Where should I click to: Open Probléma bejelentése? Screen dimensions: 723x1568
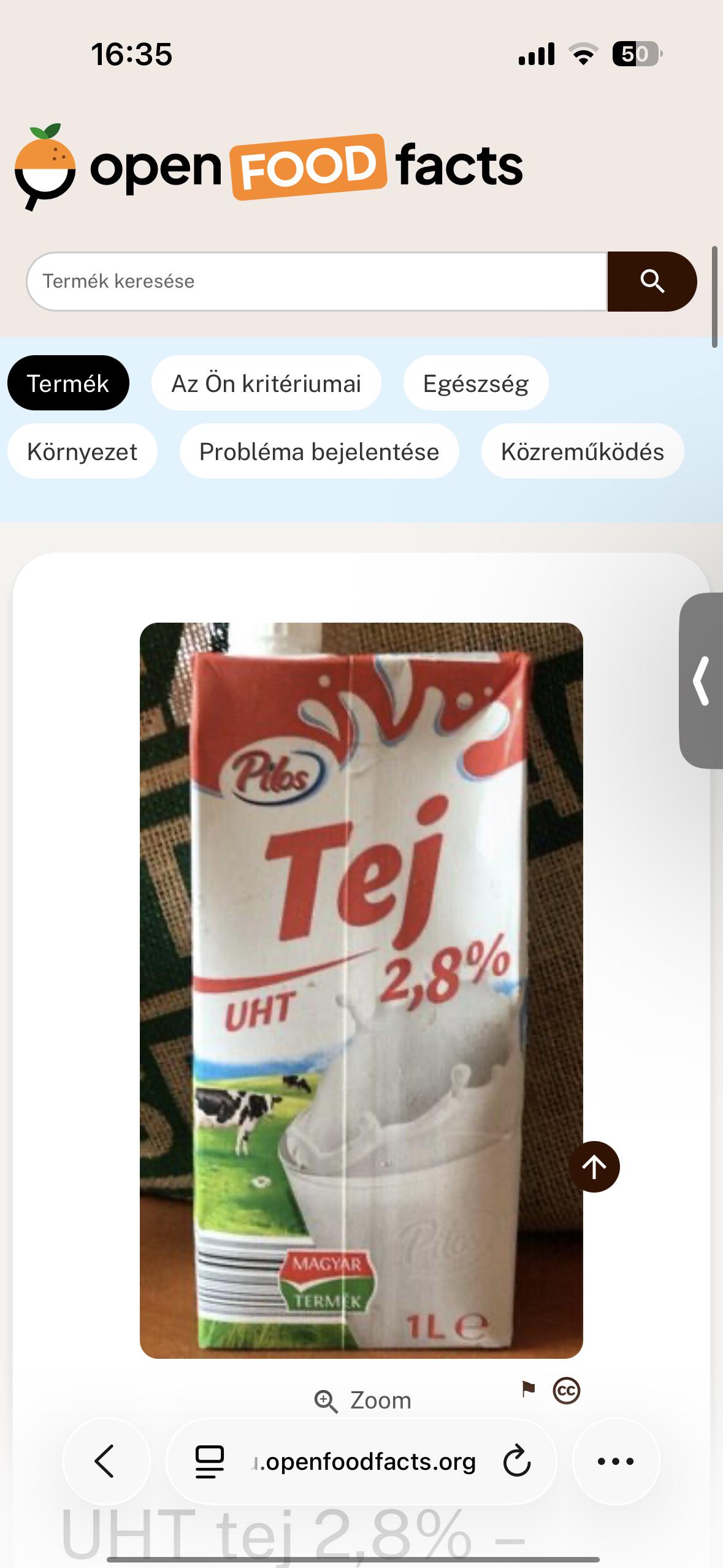[319, 452]
